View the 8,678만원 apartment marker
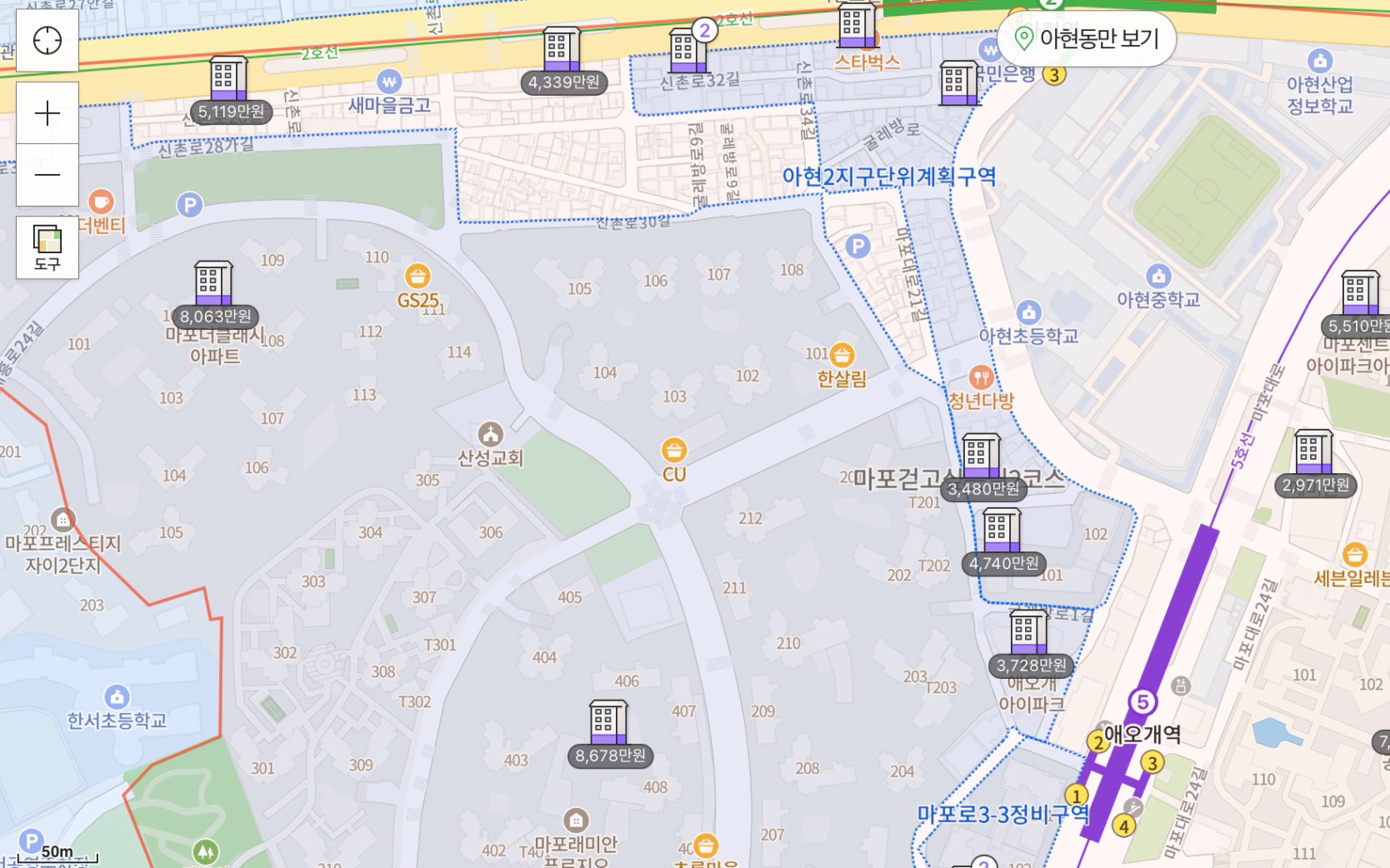This screenshot has width=1390, height=868. point(610,756)
